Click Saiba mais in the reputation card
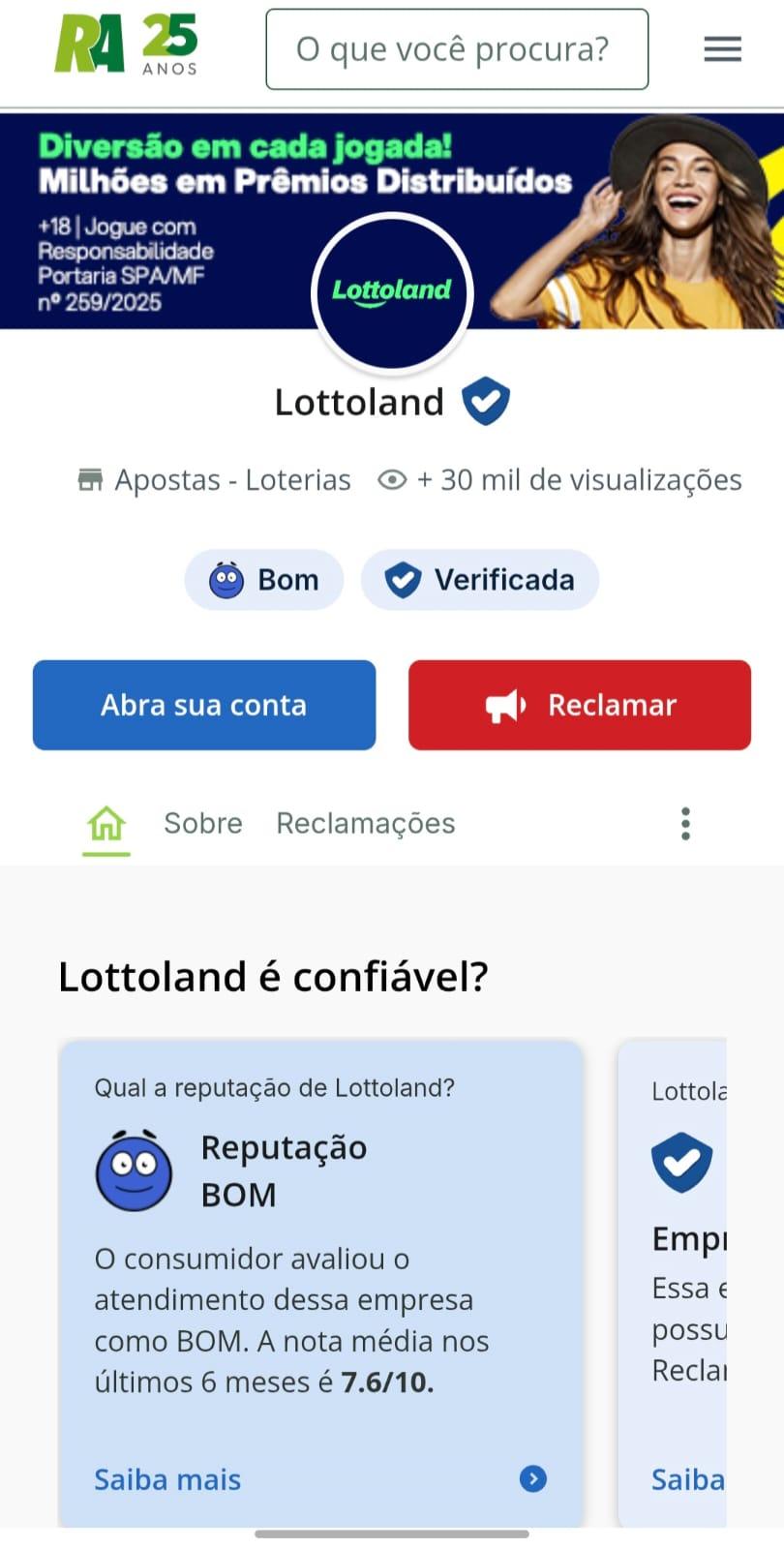 tap(166, 1479)
